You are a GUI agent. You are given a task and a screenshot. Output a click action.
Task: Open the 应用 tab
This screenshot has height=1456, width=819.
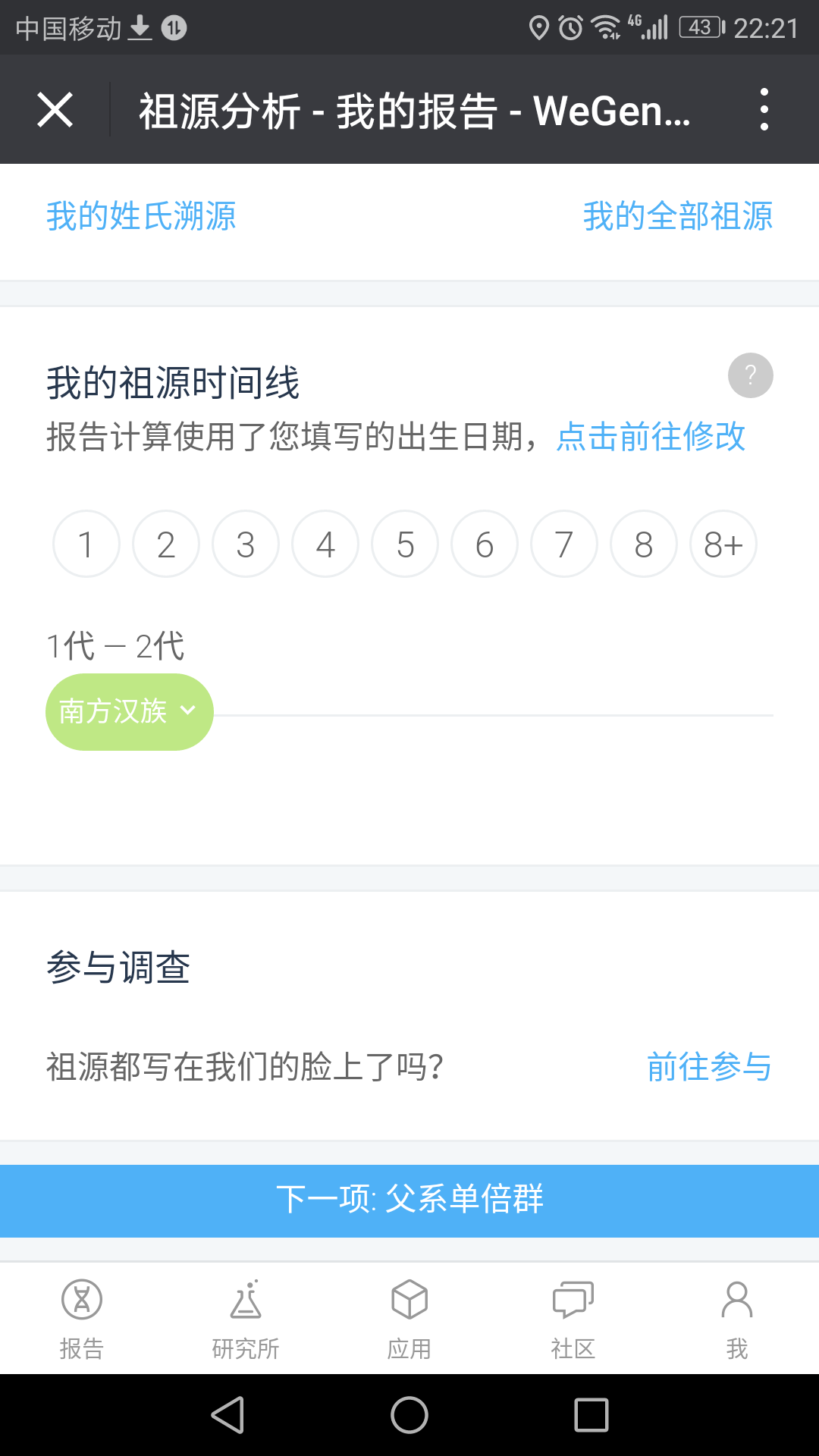(409, 1319)
